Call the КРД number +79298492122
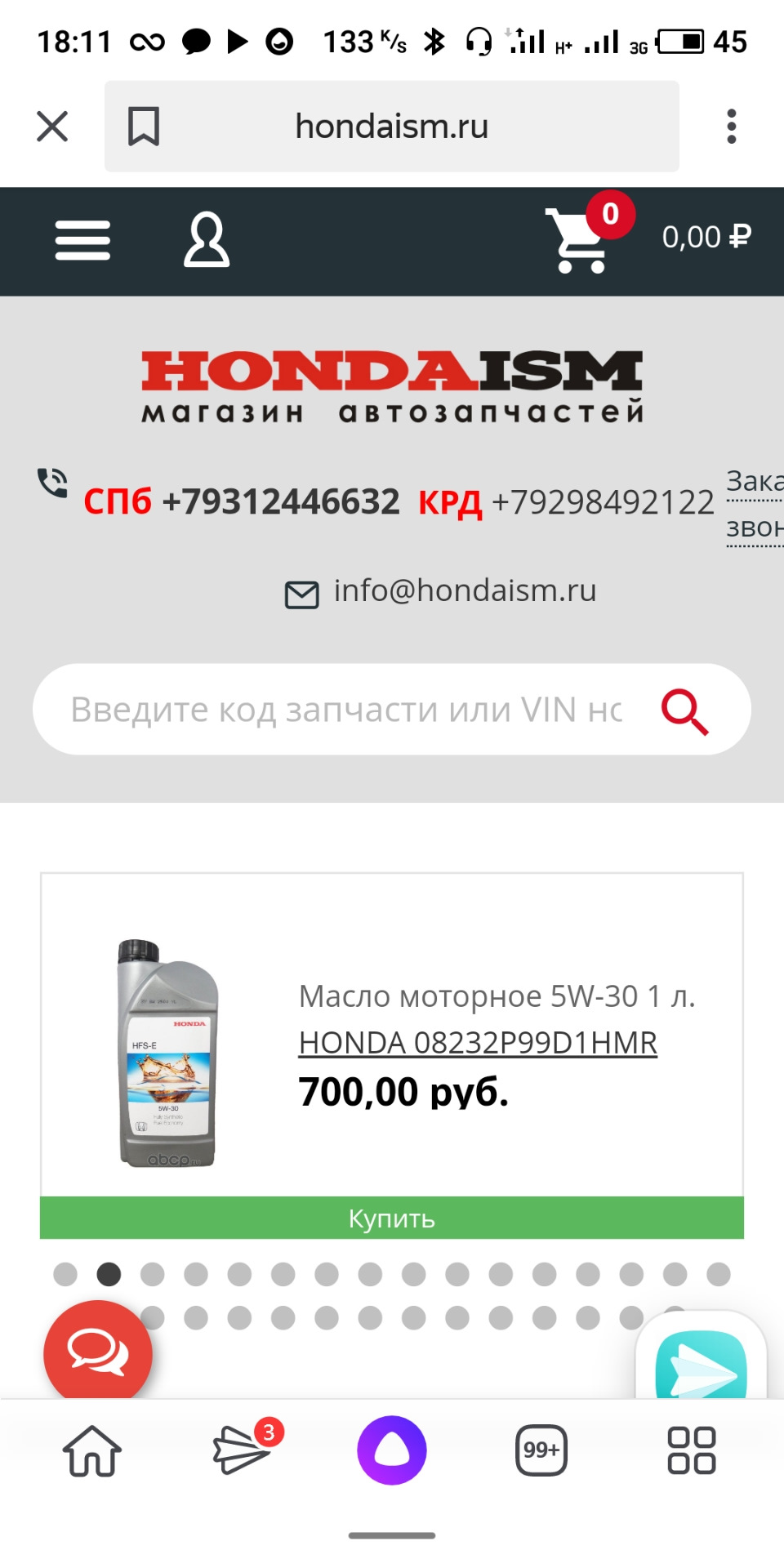The height and width of the screenshot is (1568, 784). (x=603, y=502)
